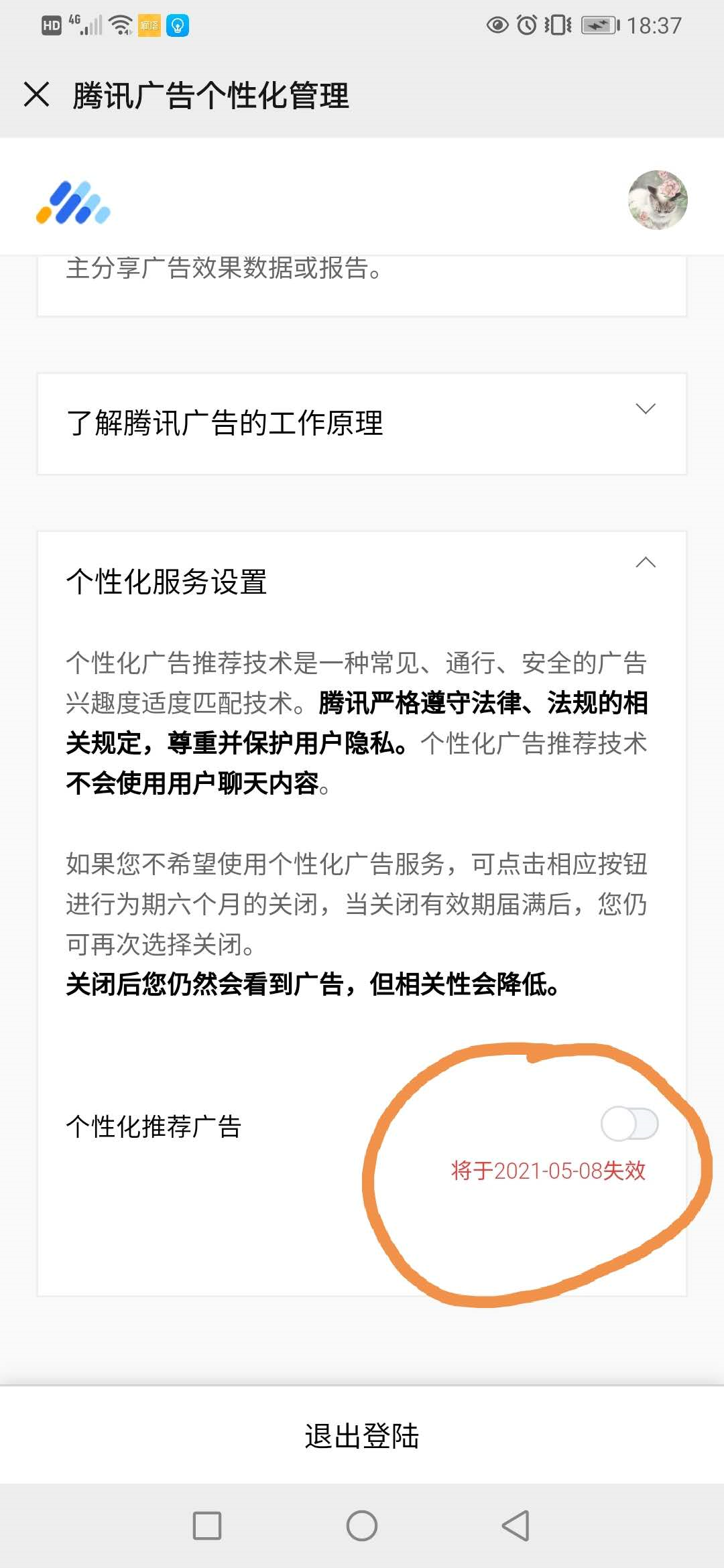724x1568 pixels.
Task: Go to the system home screen
Action: (362, 1526)
